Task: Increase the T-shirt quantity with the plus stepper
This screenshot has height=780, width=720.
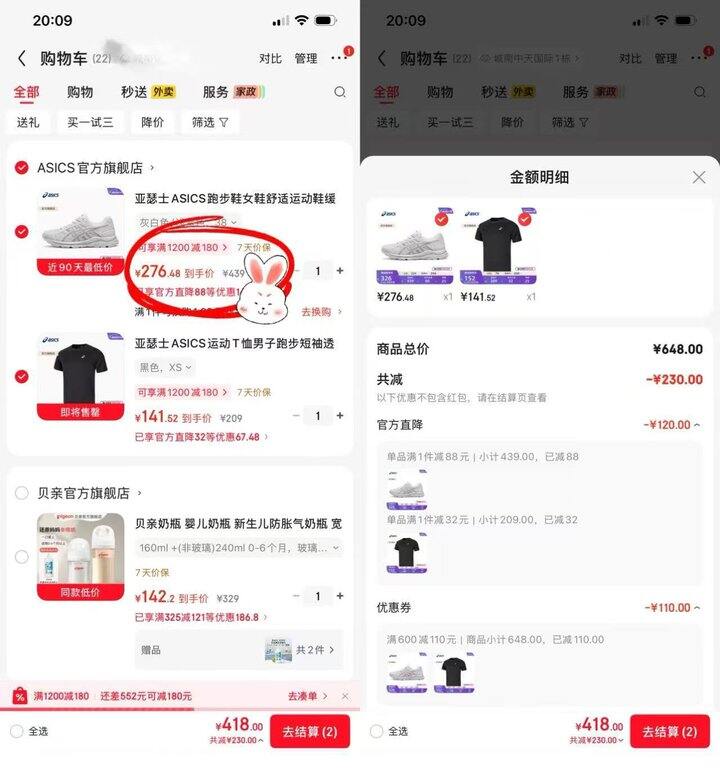Action: 340,416
